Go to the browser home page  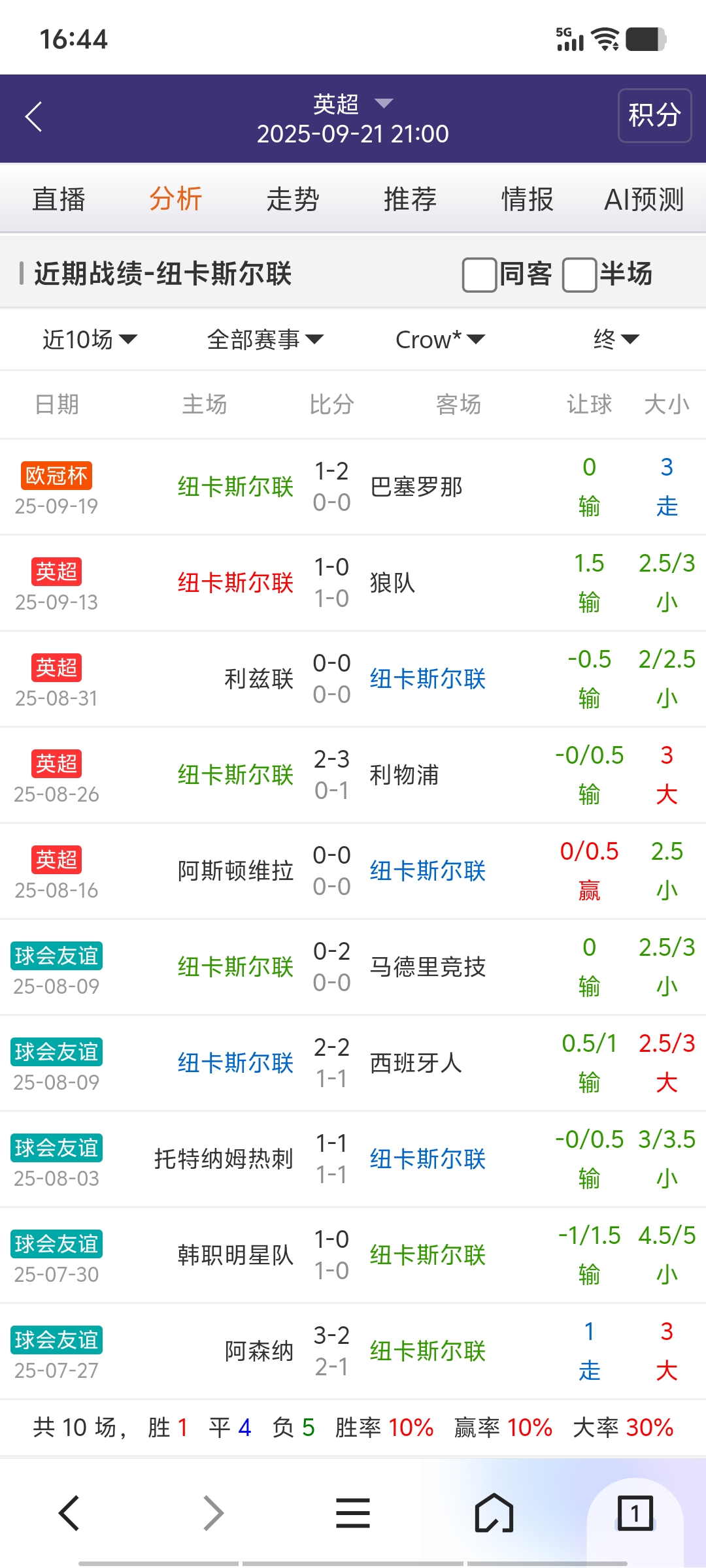coord(494,1513)
